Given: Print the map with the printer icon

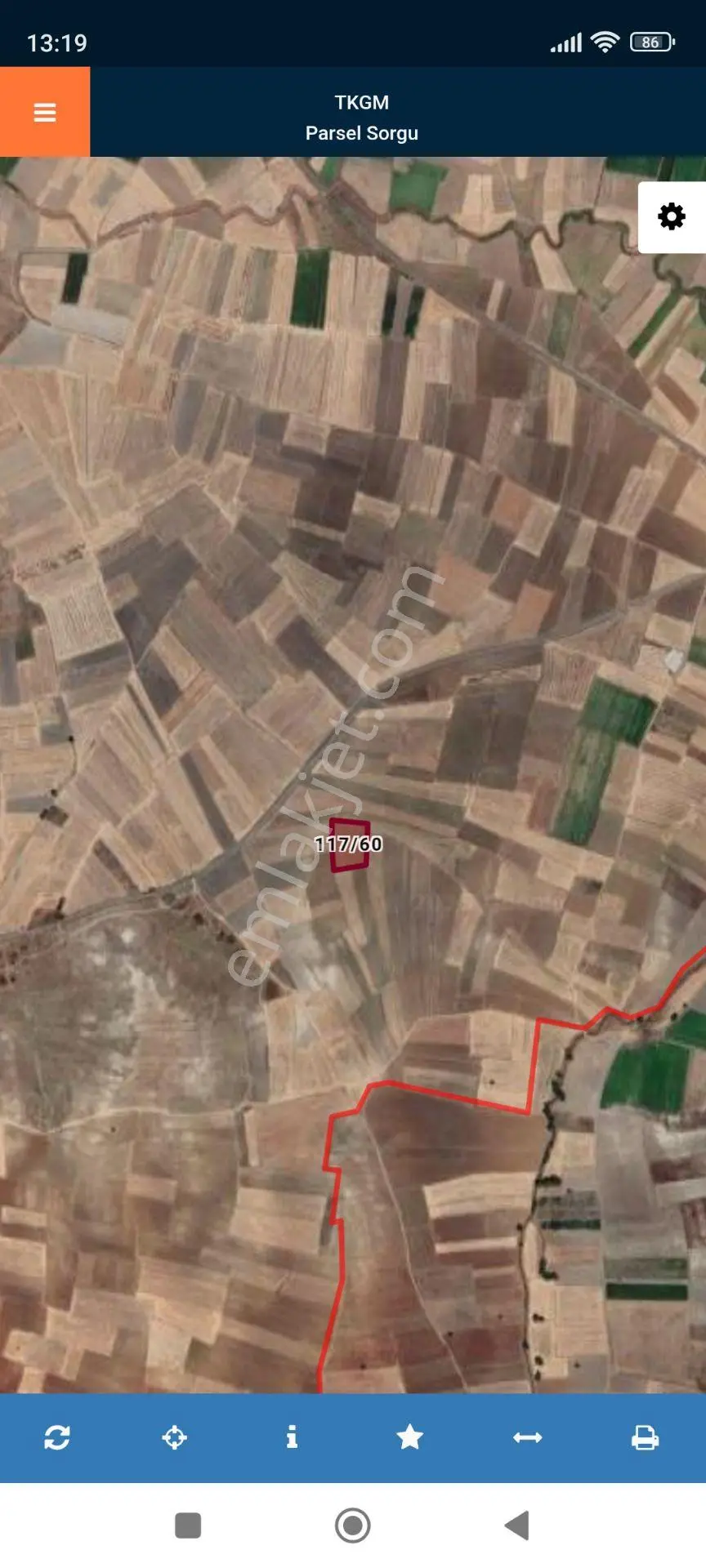Looking at the screenshot, I should [646, 1437].
